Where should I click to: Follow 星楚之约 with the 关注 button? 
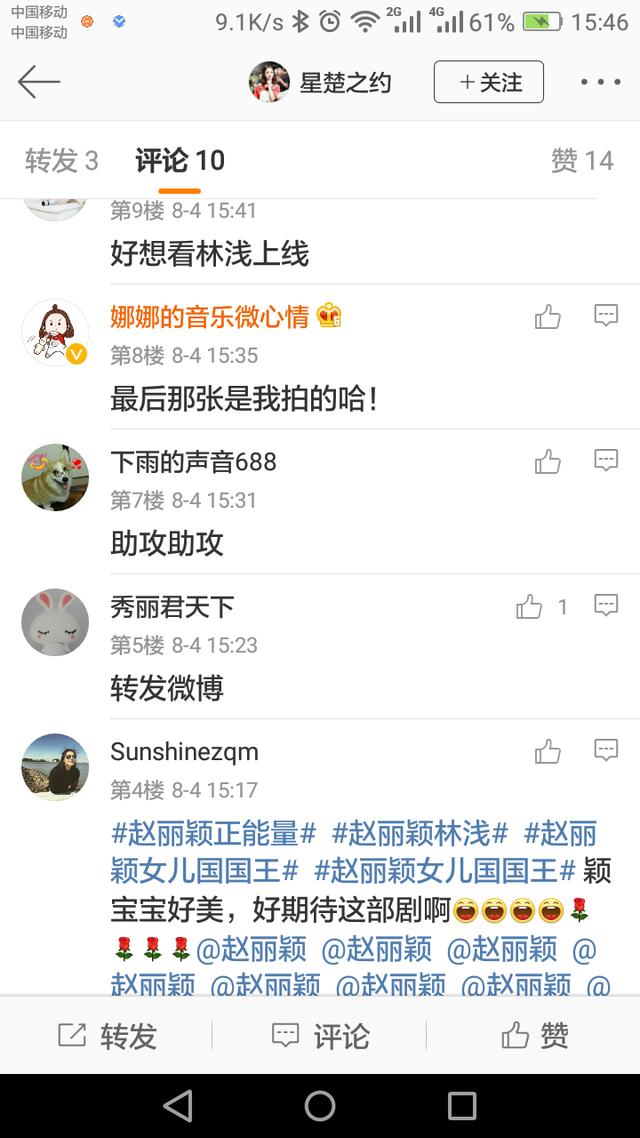click(488, 82)
